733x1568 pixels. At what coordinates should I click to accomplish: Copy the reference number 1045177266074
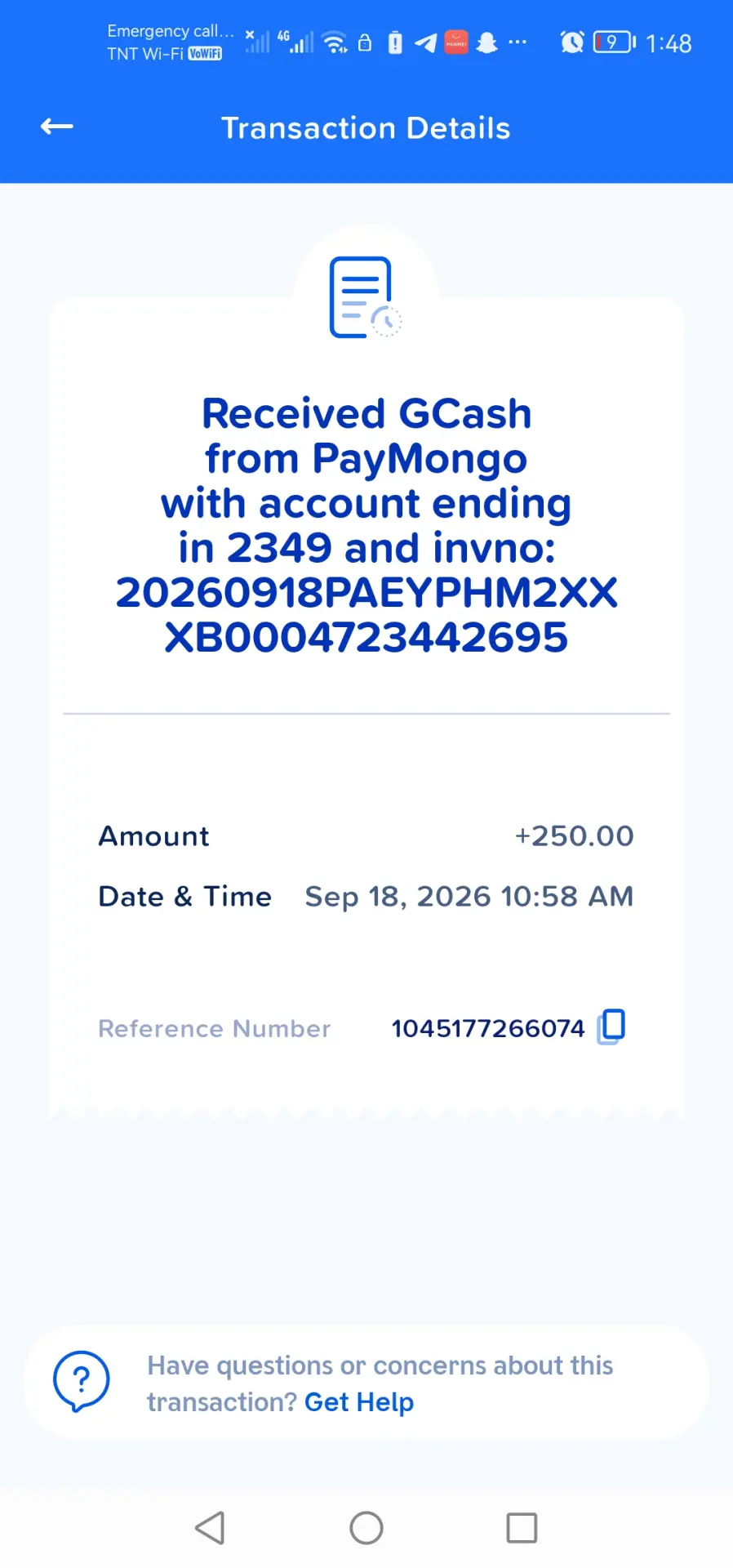[611, 1027]
